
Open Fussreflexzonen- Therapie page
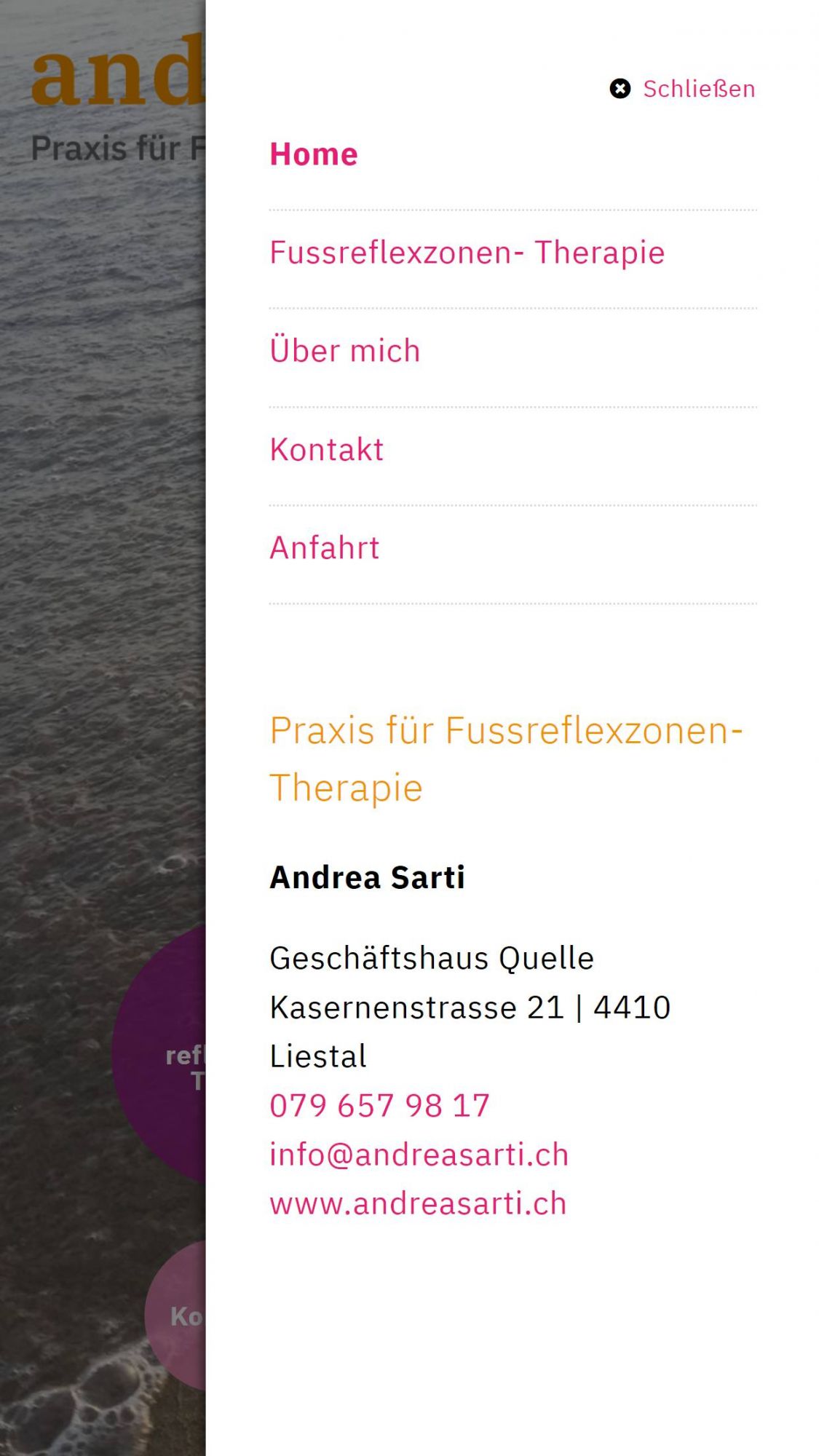click(x=467, y=253)
